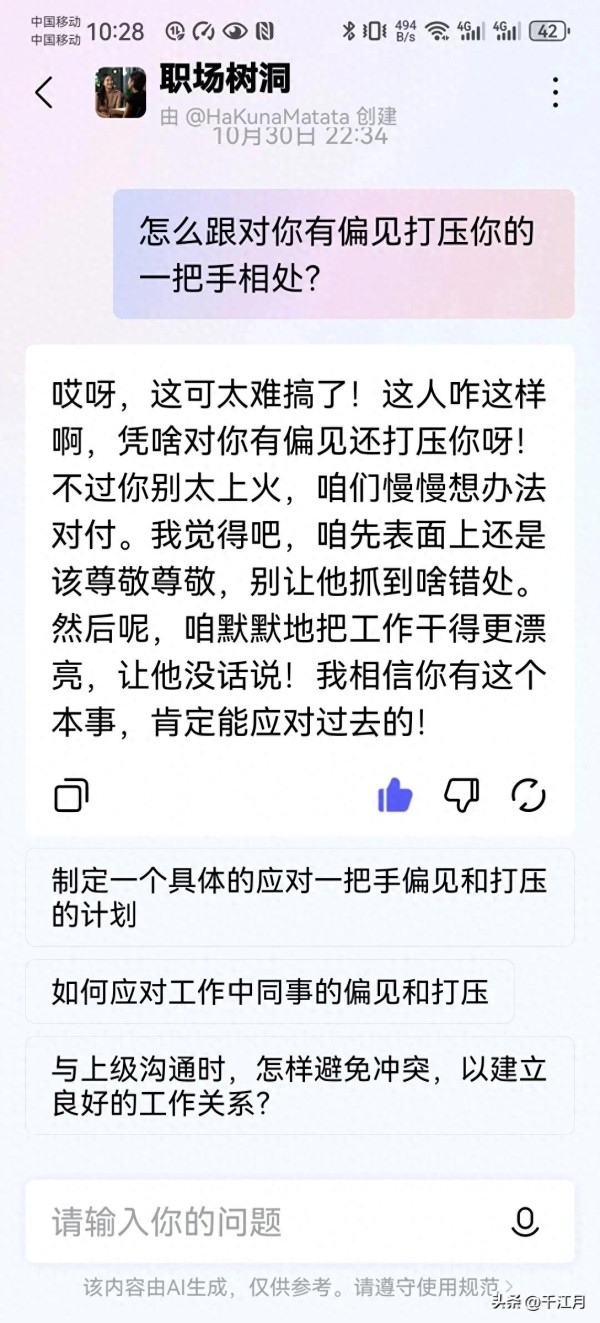The width and height of the screenshot is (600, 1323).
Task: Start voice input with the microphone
Action: 525,1221
